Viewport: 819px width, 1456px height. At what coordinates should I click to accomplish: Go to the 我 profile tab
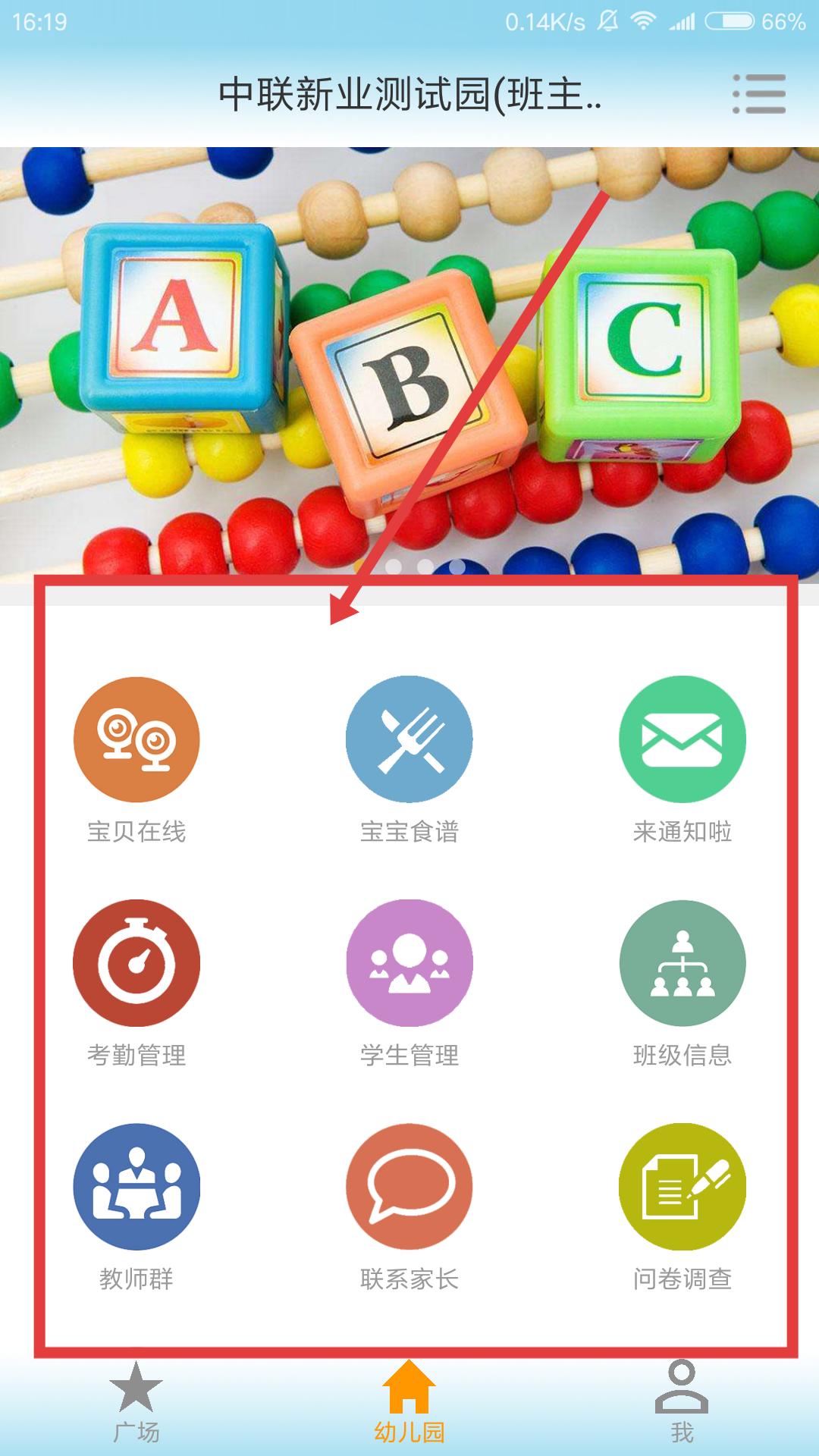pos(682,1403)
